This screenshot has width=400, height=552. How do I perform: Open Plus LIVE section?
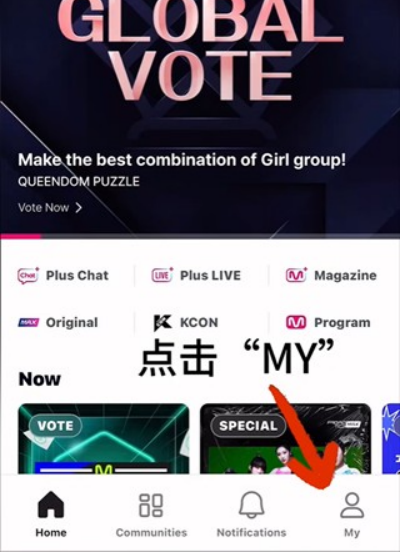coord(196,275)
